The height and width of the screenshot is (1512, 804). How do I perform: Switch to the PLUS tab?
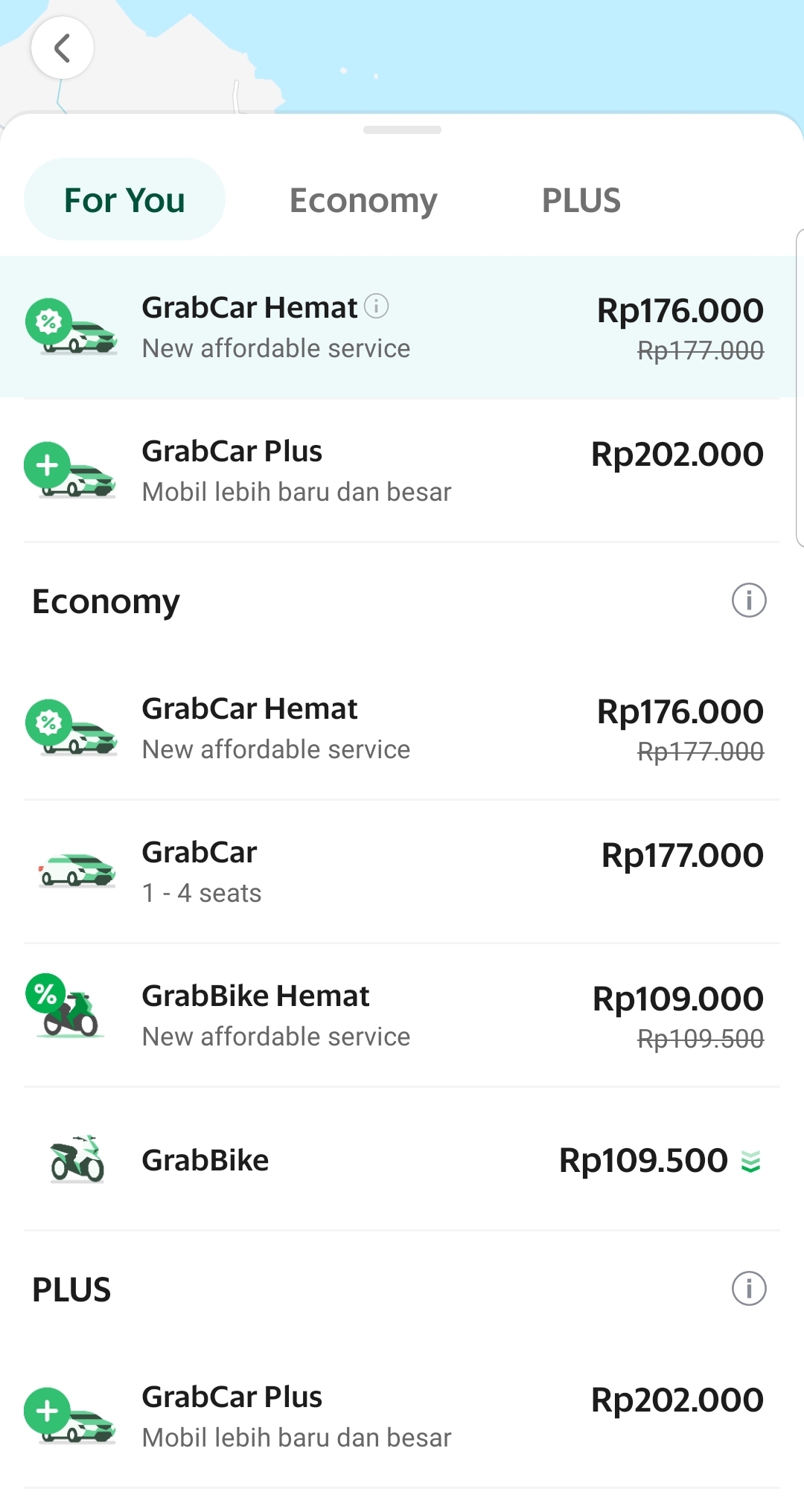(581, 199)
